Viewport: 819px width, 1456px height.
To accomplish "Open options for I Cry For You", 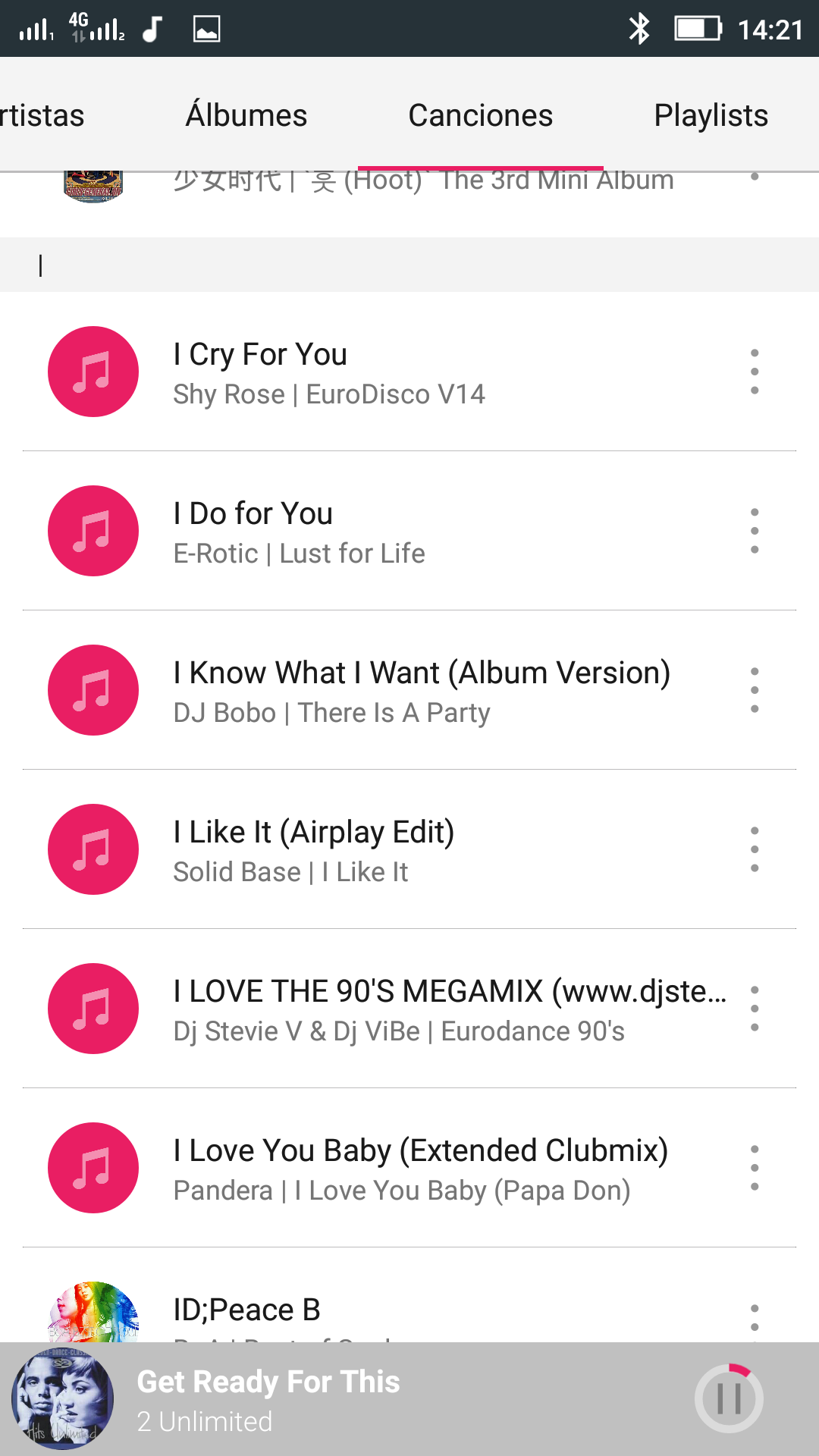I will click(755, 372).
